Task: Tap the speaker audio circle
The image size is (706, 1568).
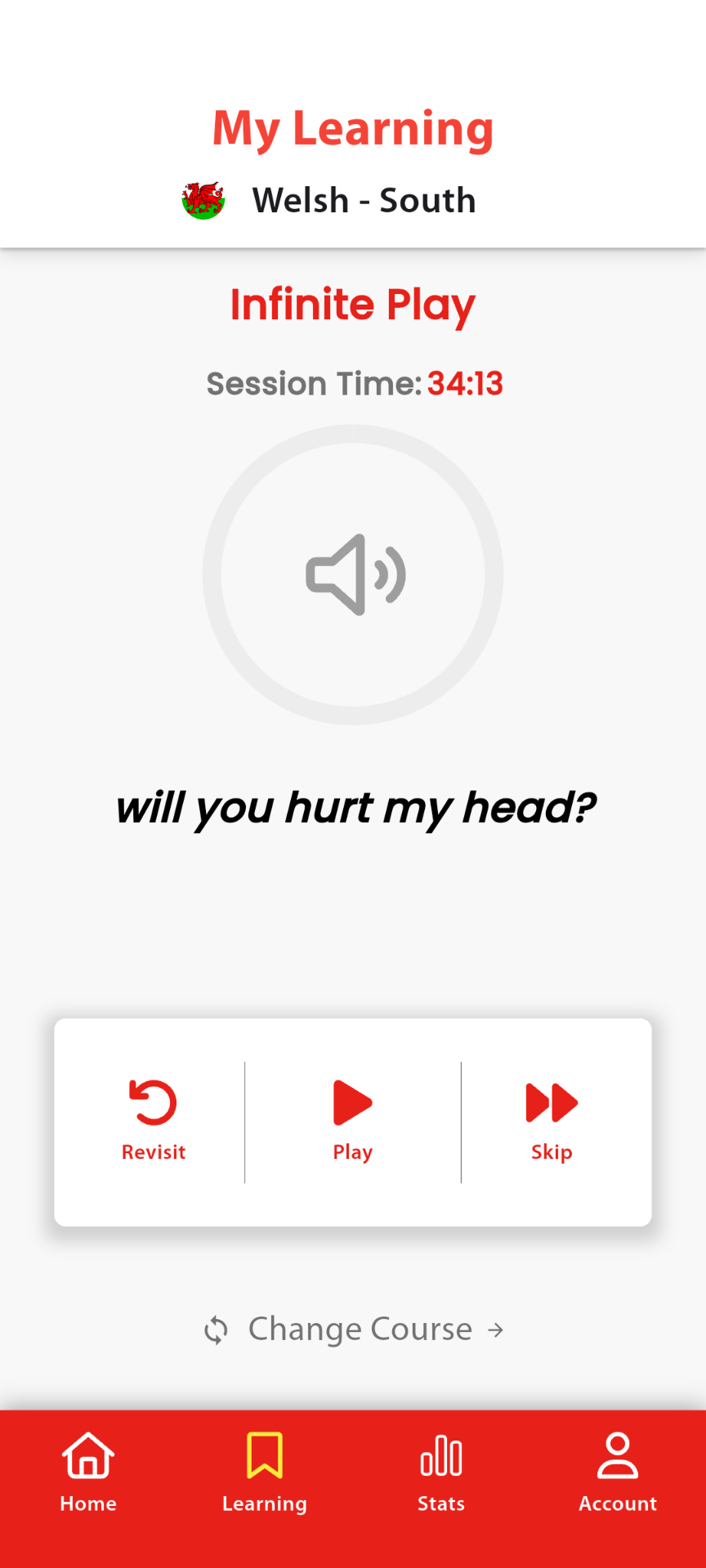Action: coord(353,575)
